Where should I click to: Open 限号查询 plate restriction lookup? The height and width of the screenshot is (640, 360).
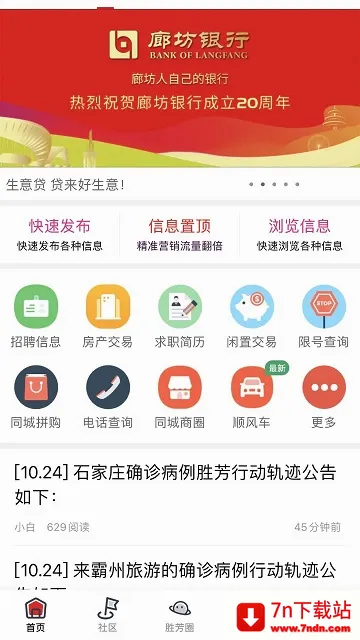point(324,317)
